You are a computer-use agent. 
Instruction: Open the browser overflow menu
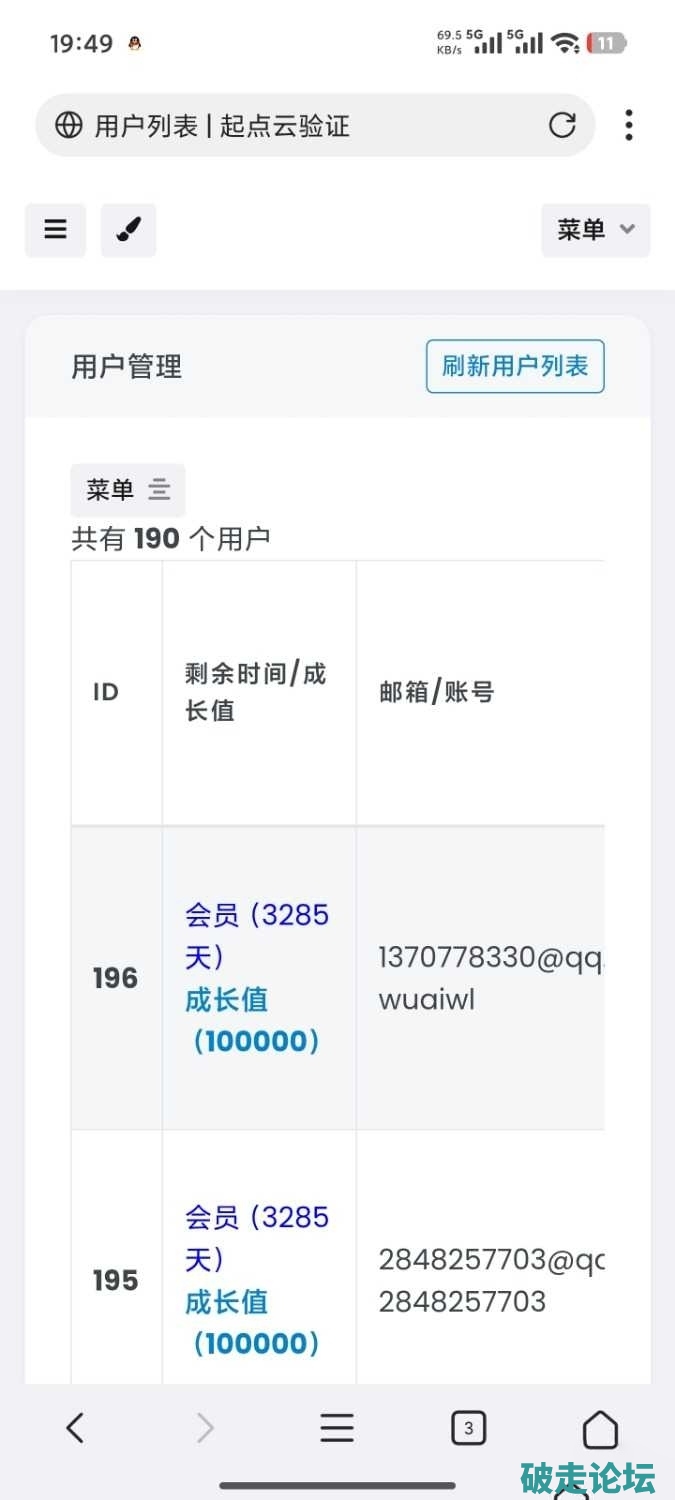tap(628, 125)
